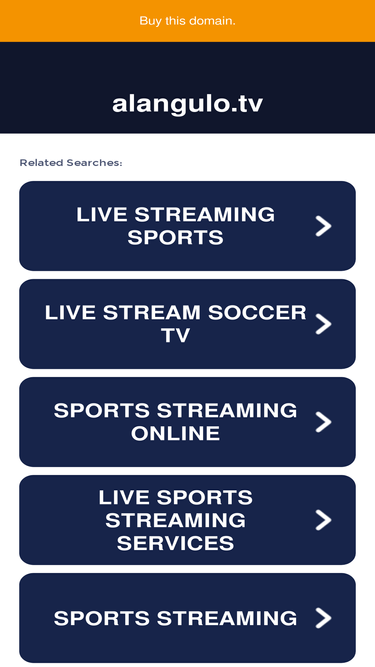Open the last Sports Streaming button
This screenshot has height=667, width=375.
pos(188,618)
